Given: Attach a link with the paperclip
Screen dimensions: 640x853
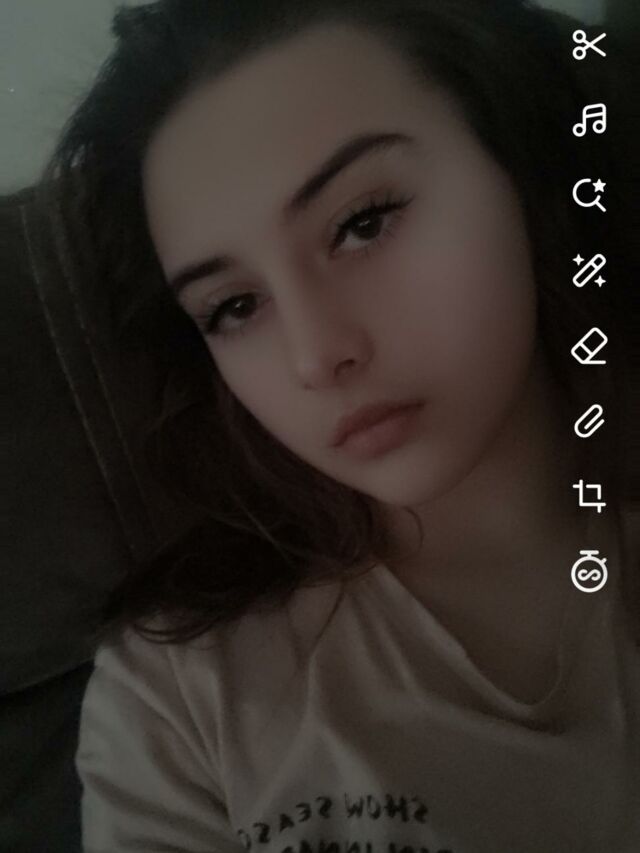Looking at the screenshot, I should coord(589,422).
